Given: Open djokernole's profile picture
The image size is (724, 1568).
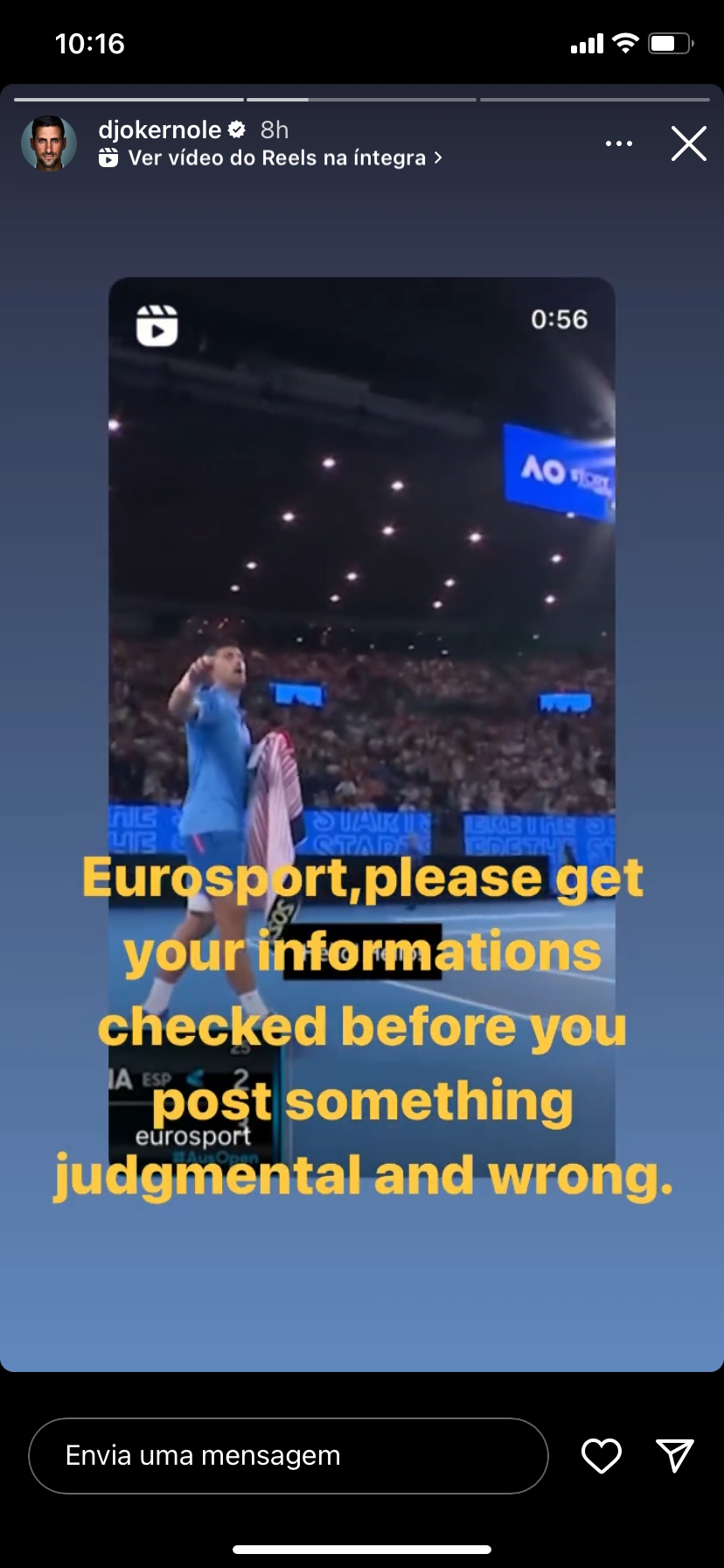Looking at the screenshot, I should [x=49, y=143].
